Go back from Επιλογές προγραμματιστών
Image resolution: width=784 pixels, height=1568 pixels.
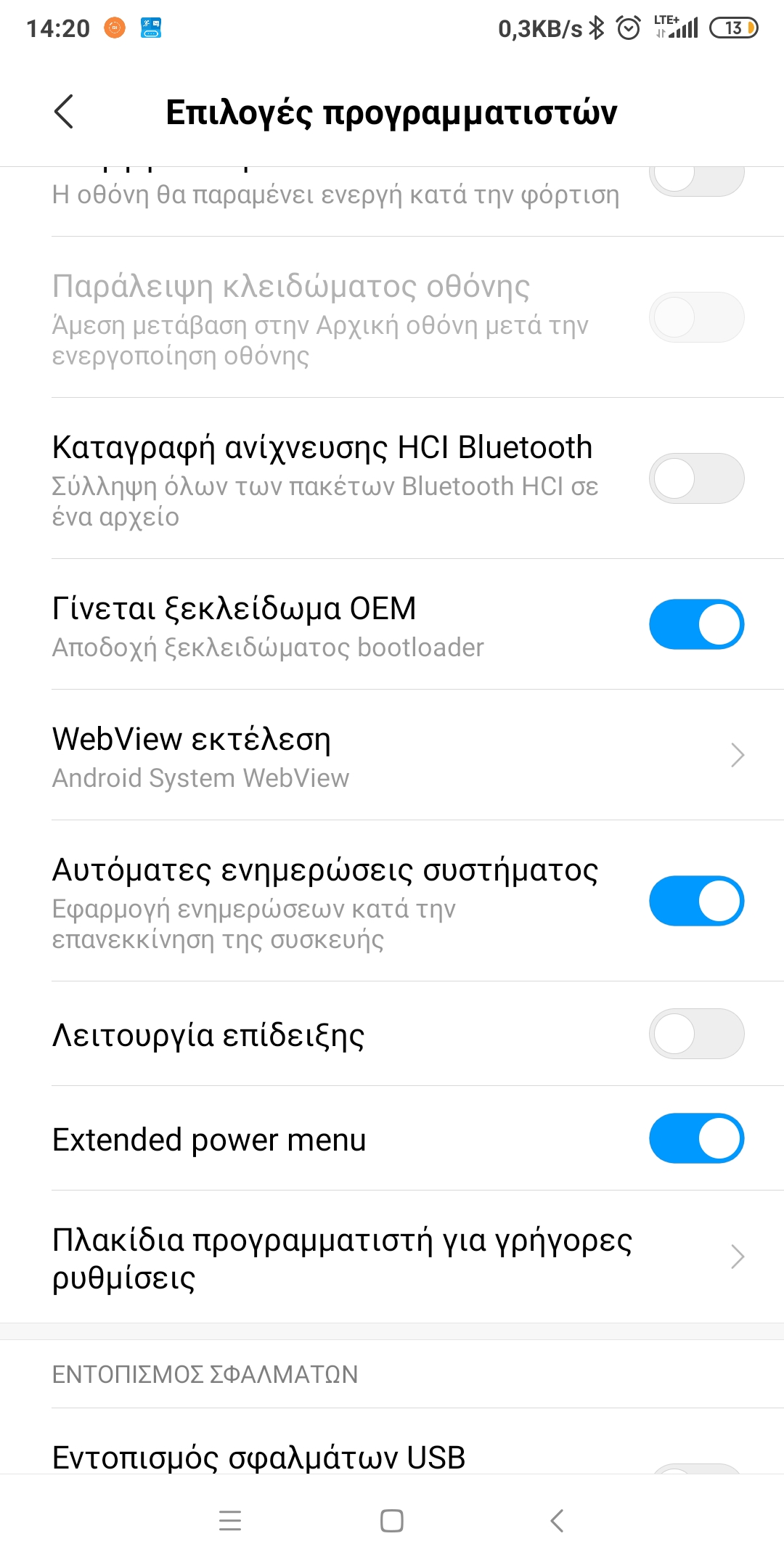coord(64,112)
